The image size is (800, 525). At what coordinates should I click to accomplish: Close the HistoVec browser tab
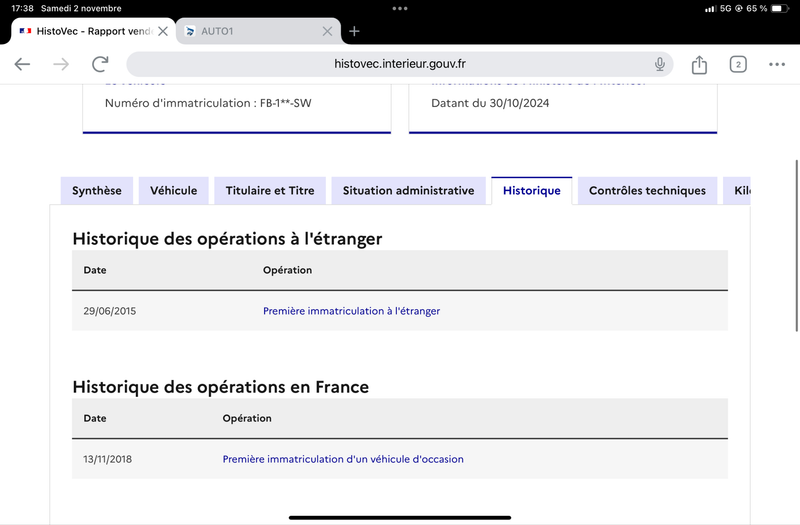(x=163, y=31)
